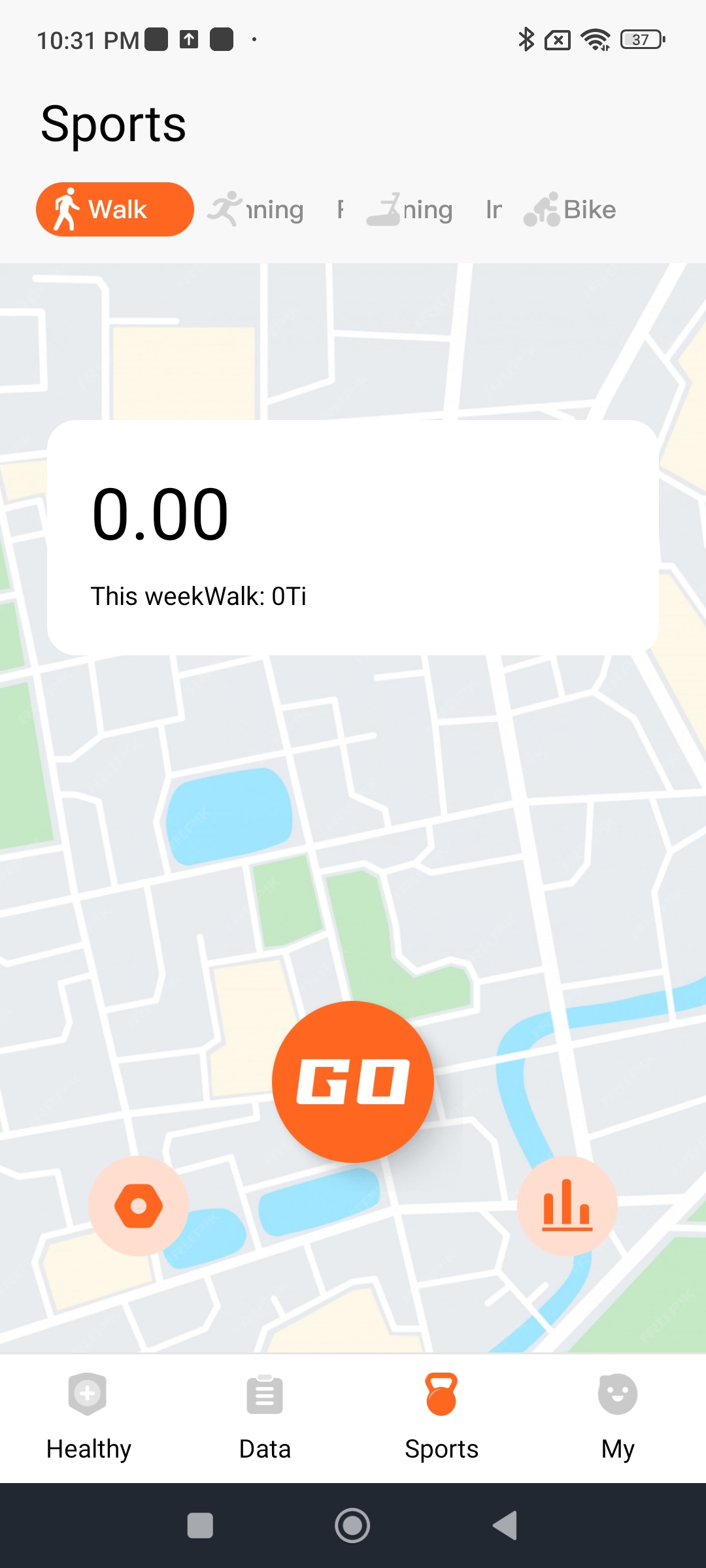This screenshot has width=706, height=1568.
Task: Start the workout with GO
Action: pyautogui.click(x=353, y=1081)
